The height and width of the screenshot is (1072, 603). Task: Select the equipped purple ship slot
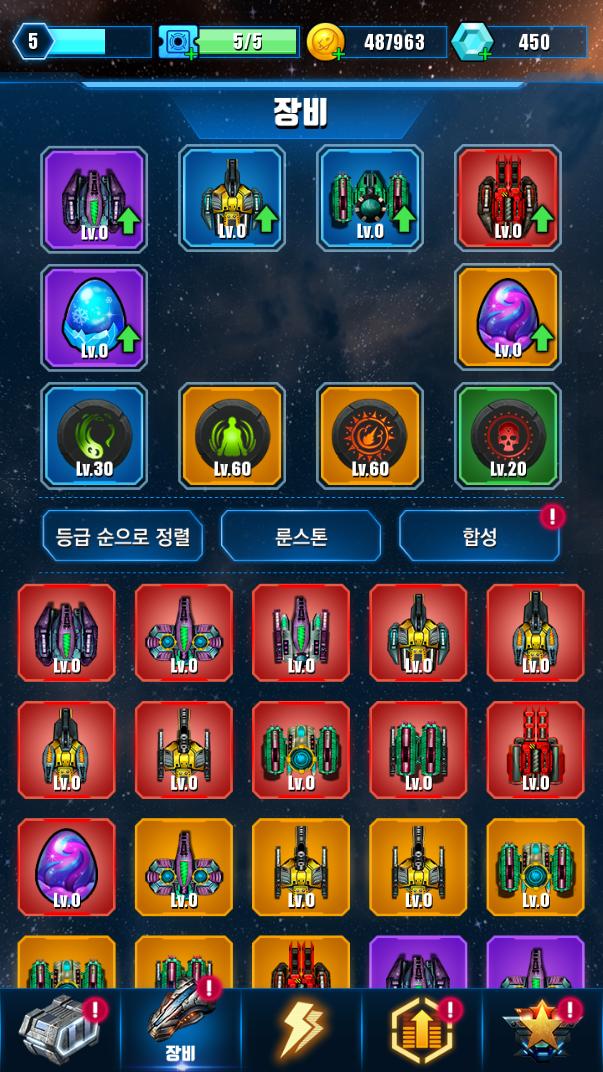[x=94, y=199]
